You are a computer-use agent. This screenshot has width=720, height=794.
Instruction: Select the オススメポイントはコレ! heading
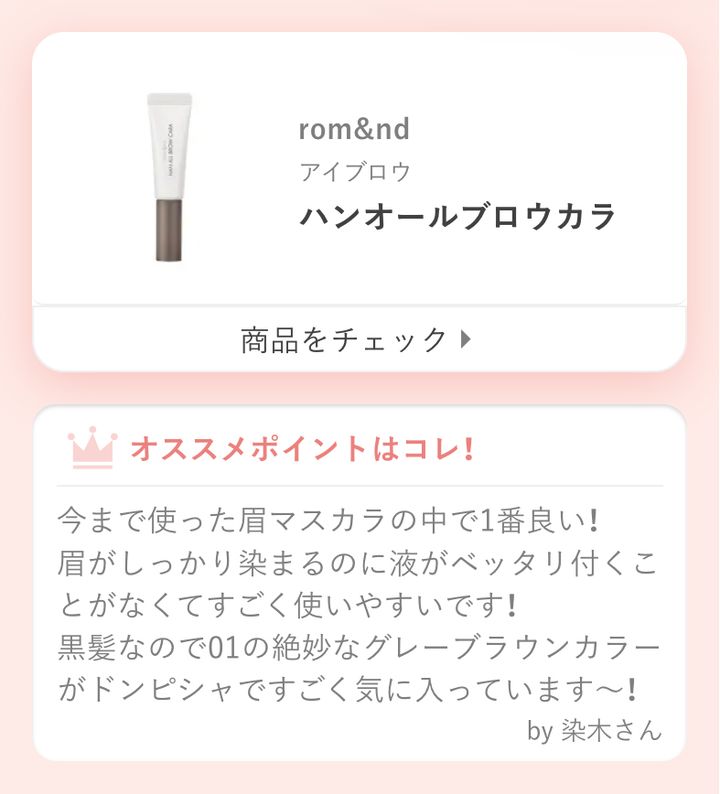305,449
